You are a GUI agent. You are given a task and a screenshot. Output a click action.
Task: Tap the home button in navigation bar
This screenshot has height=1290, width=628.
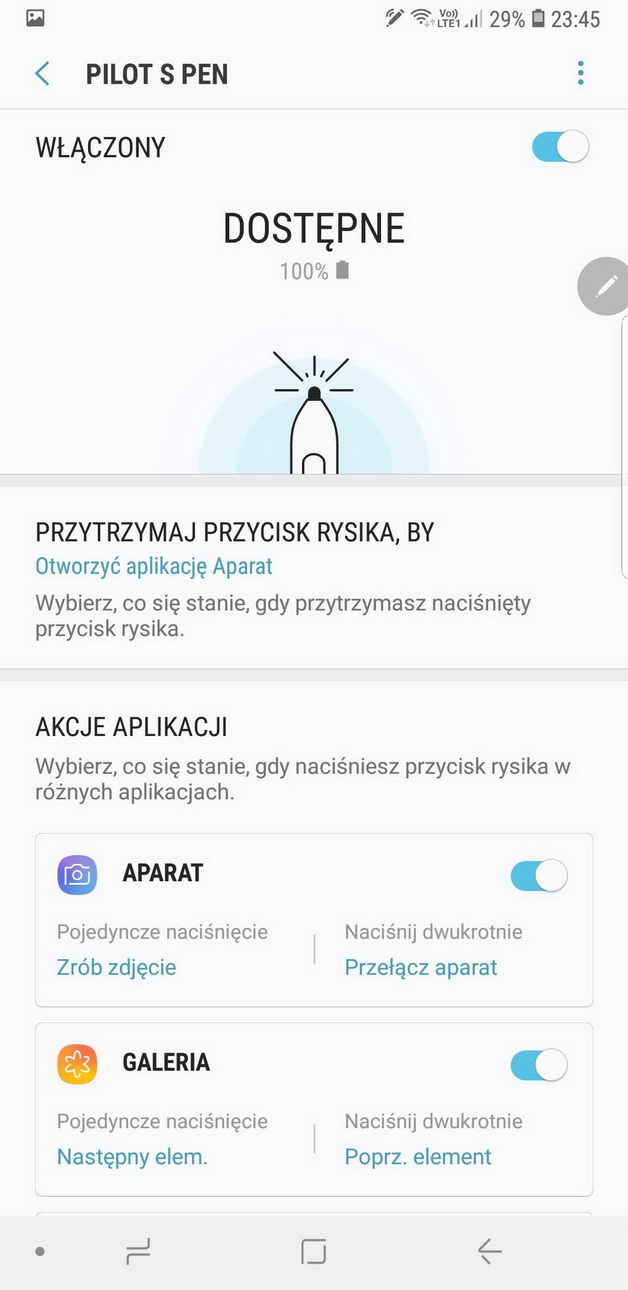314,1251
